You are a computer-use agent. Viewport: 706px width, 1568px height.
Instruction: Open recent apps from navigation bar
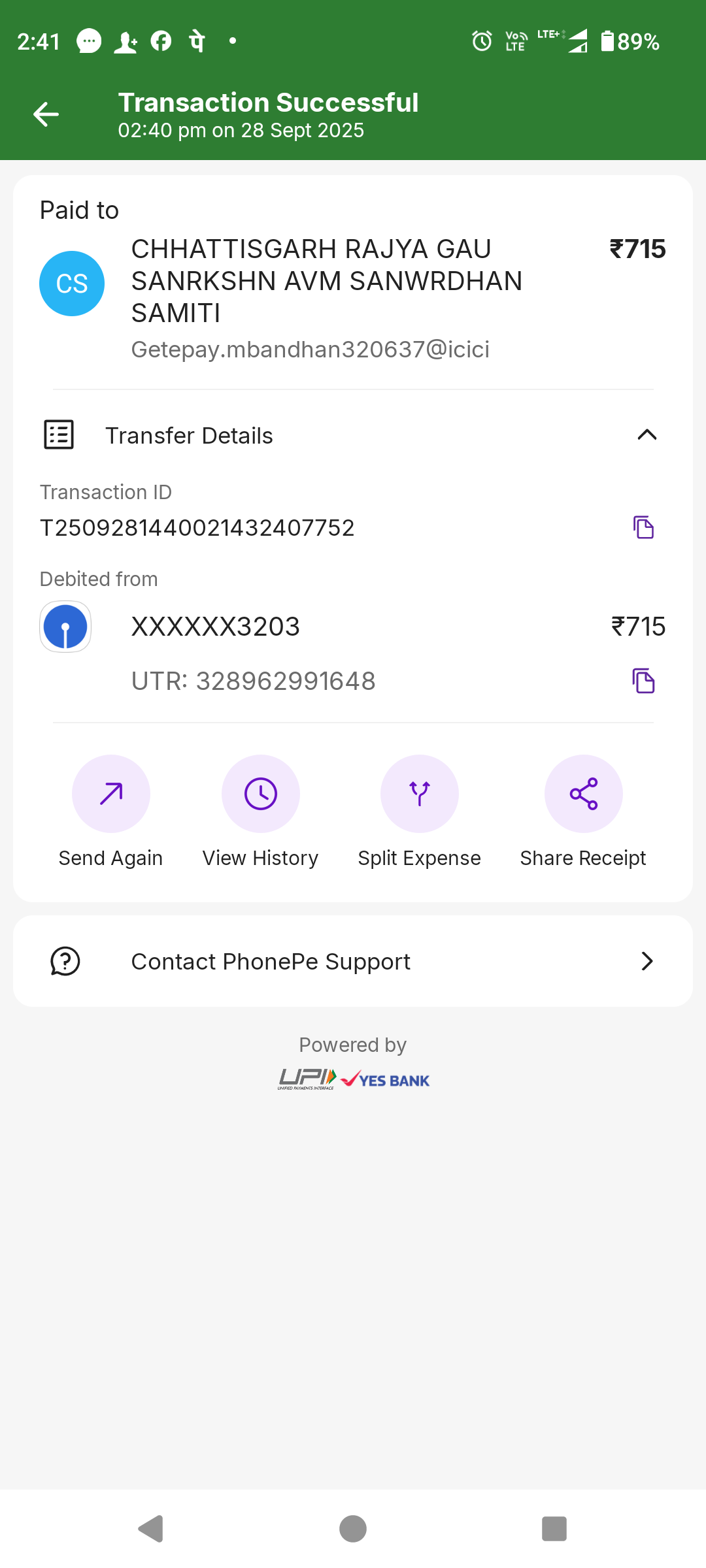(x=554, y=1529)
